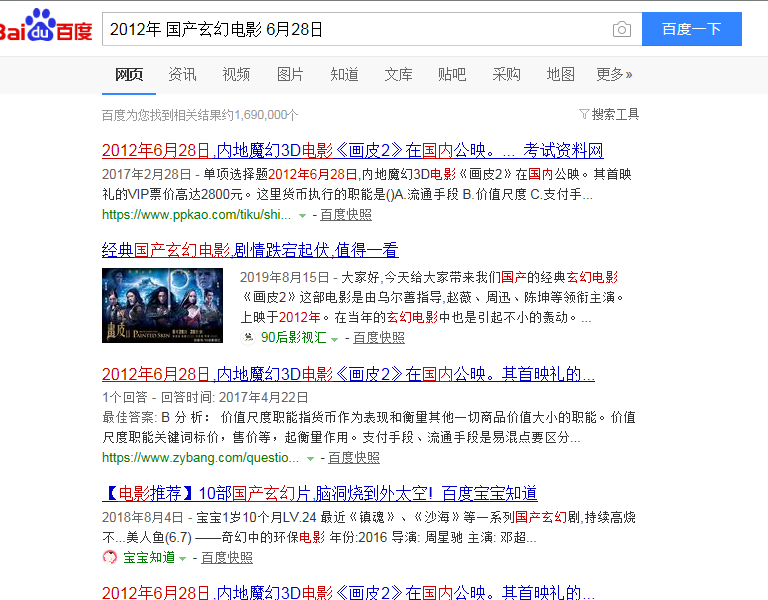The width and height of the screenshot is (768, 600).
Task: Switch to the 视频 tab
Action: (x=236, y=74)
